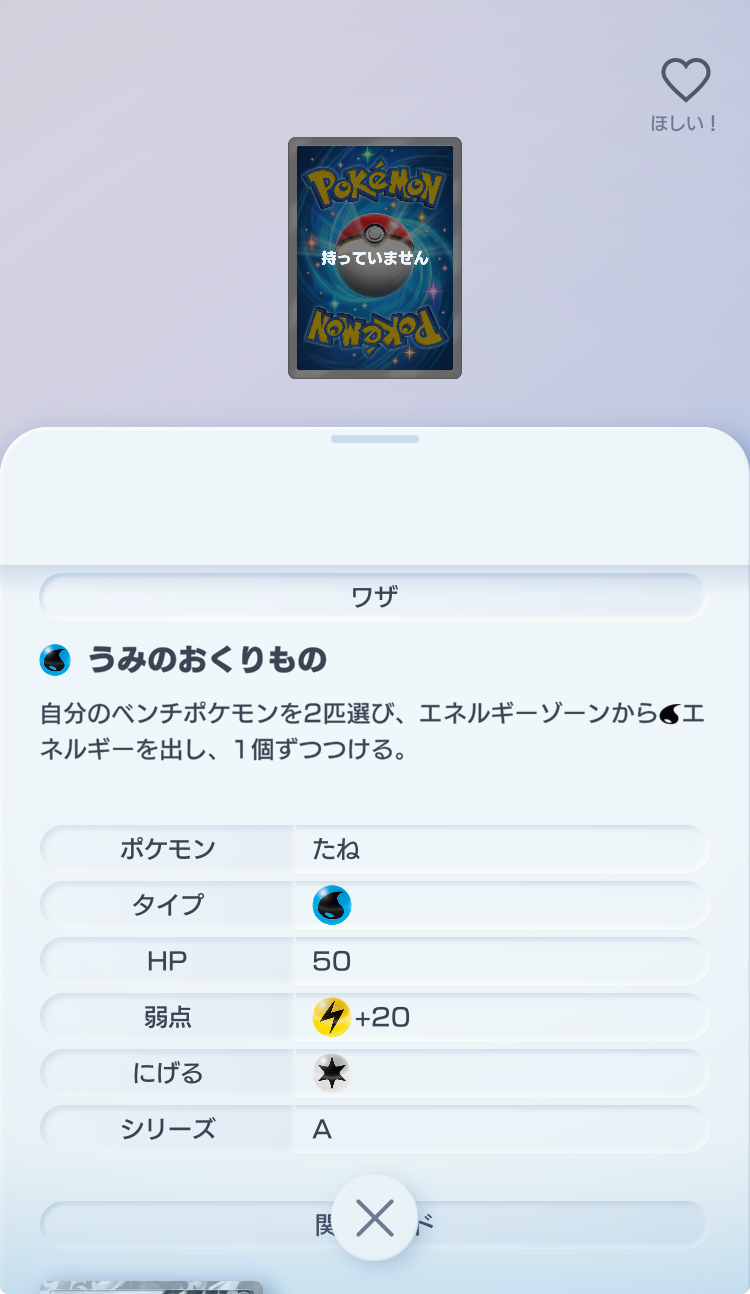Tap the unowned card image

click(375, 258)
